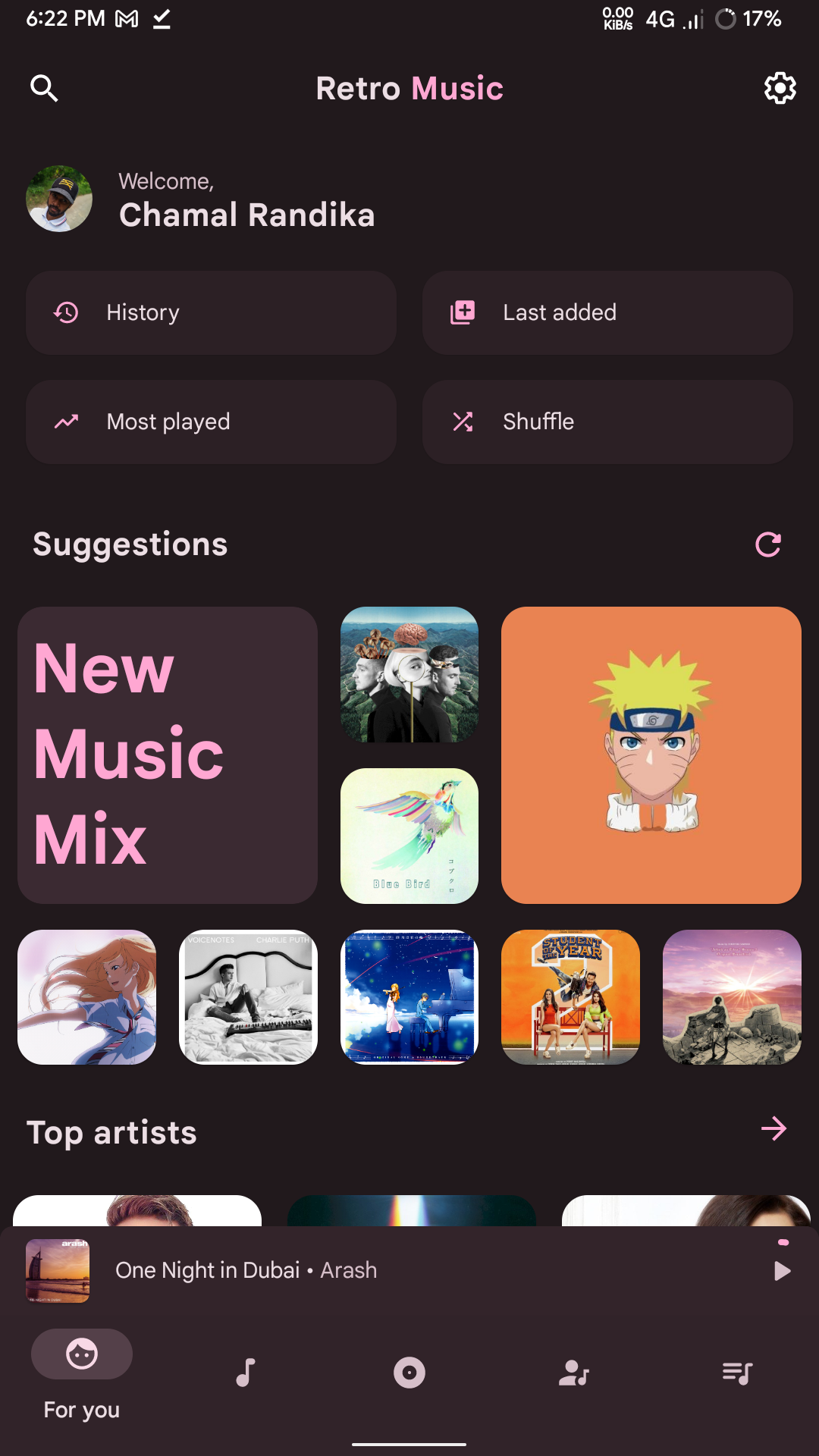Play the Blue Bird suggestion

click(x=409, y=836)
